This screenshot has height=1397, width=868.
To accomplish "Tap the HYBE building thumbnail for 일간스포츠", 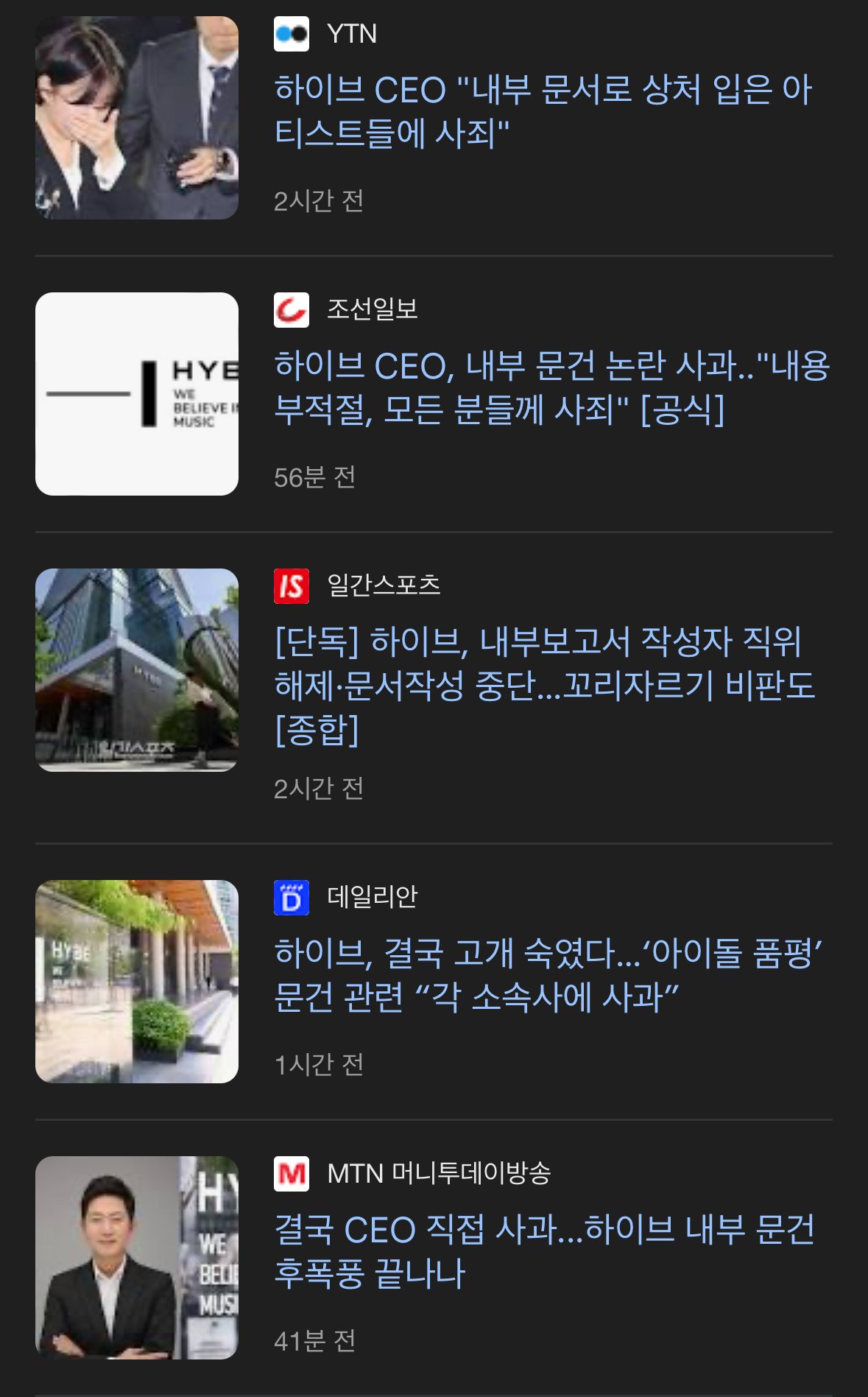I will [x=137, y=669].
